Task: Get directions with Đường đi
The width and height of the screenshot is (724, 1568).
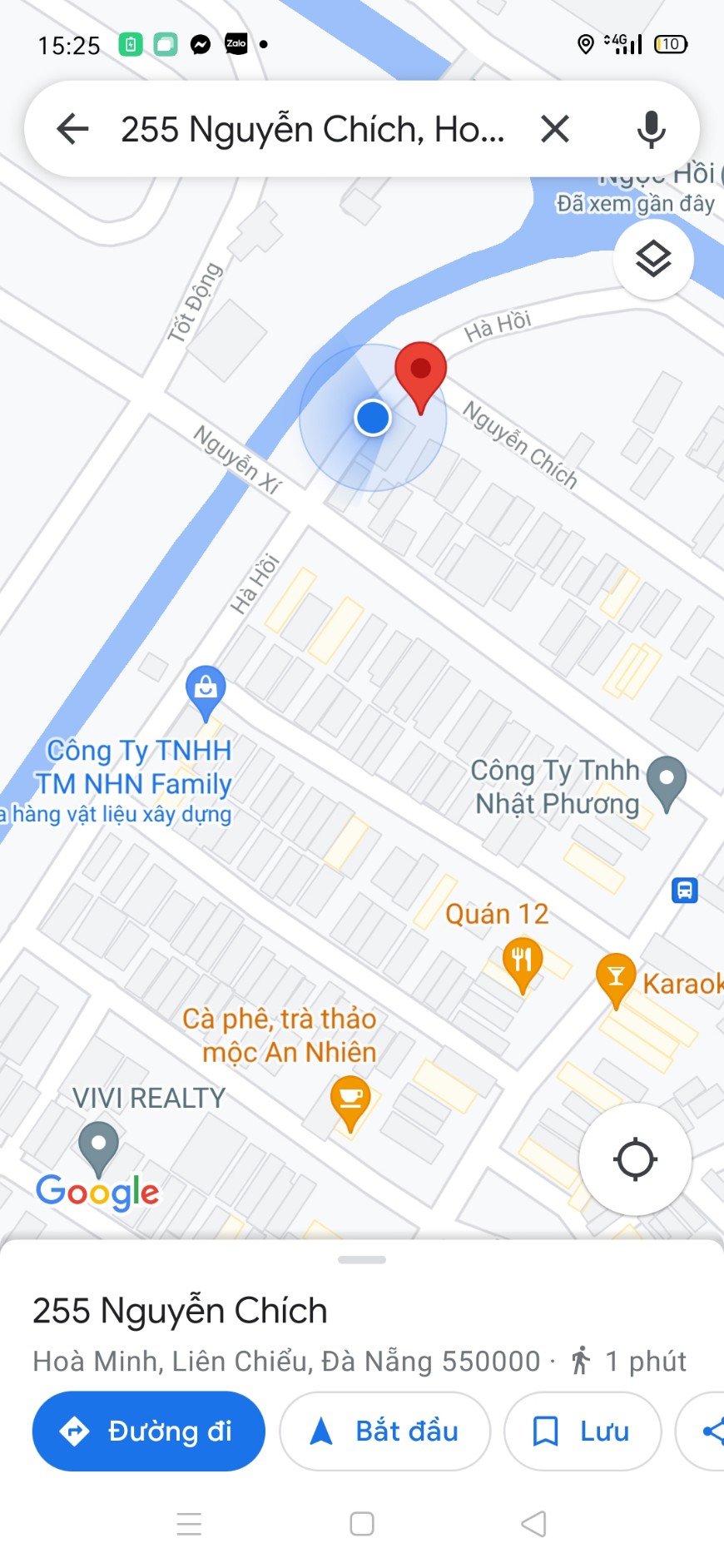Action: (149, 1431)
